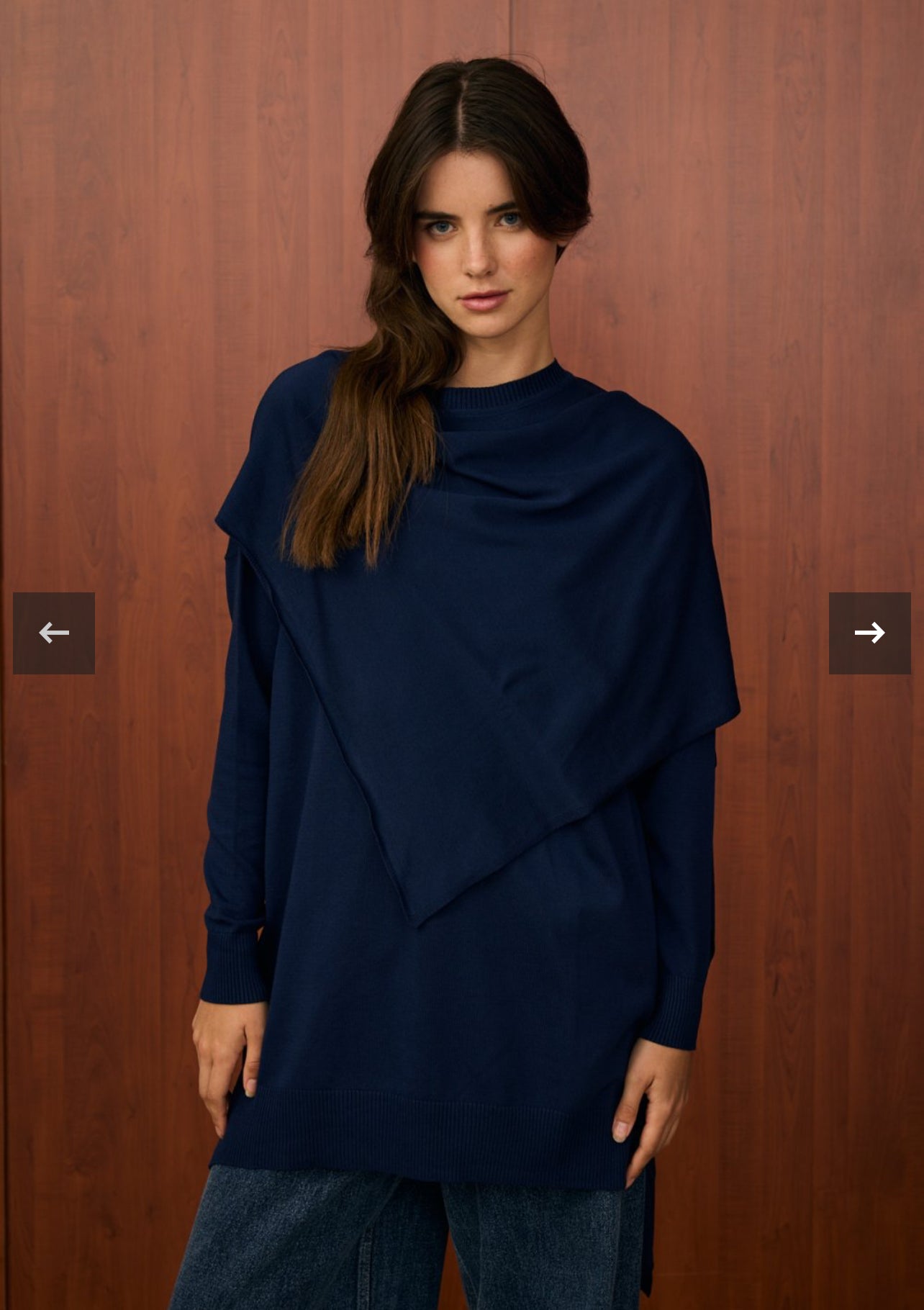The image size is (924, 1310).
Task: Go to the next product photo
Action: tap(869, 633)
